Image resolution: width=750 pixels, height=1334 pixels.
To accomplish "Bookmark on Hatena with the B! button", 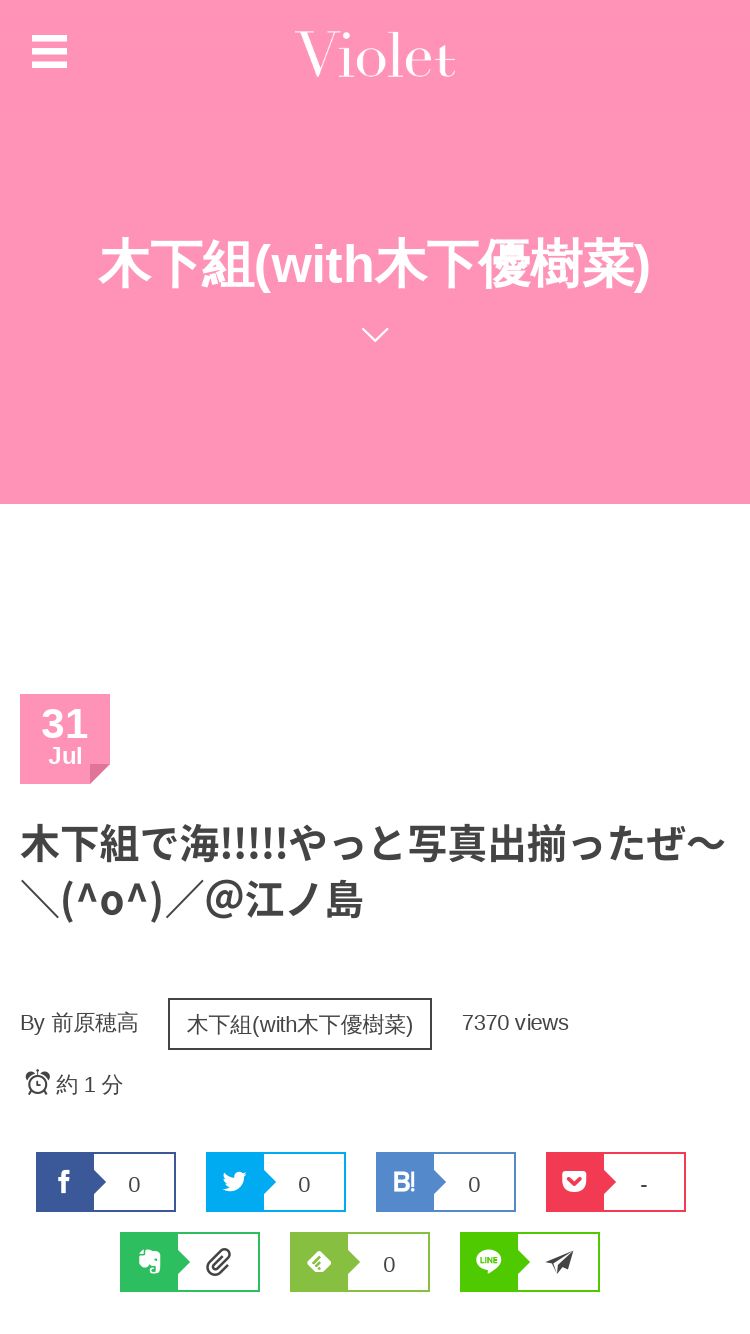I will click(x=446, y=1182).
